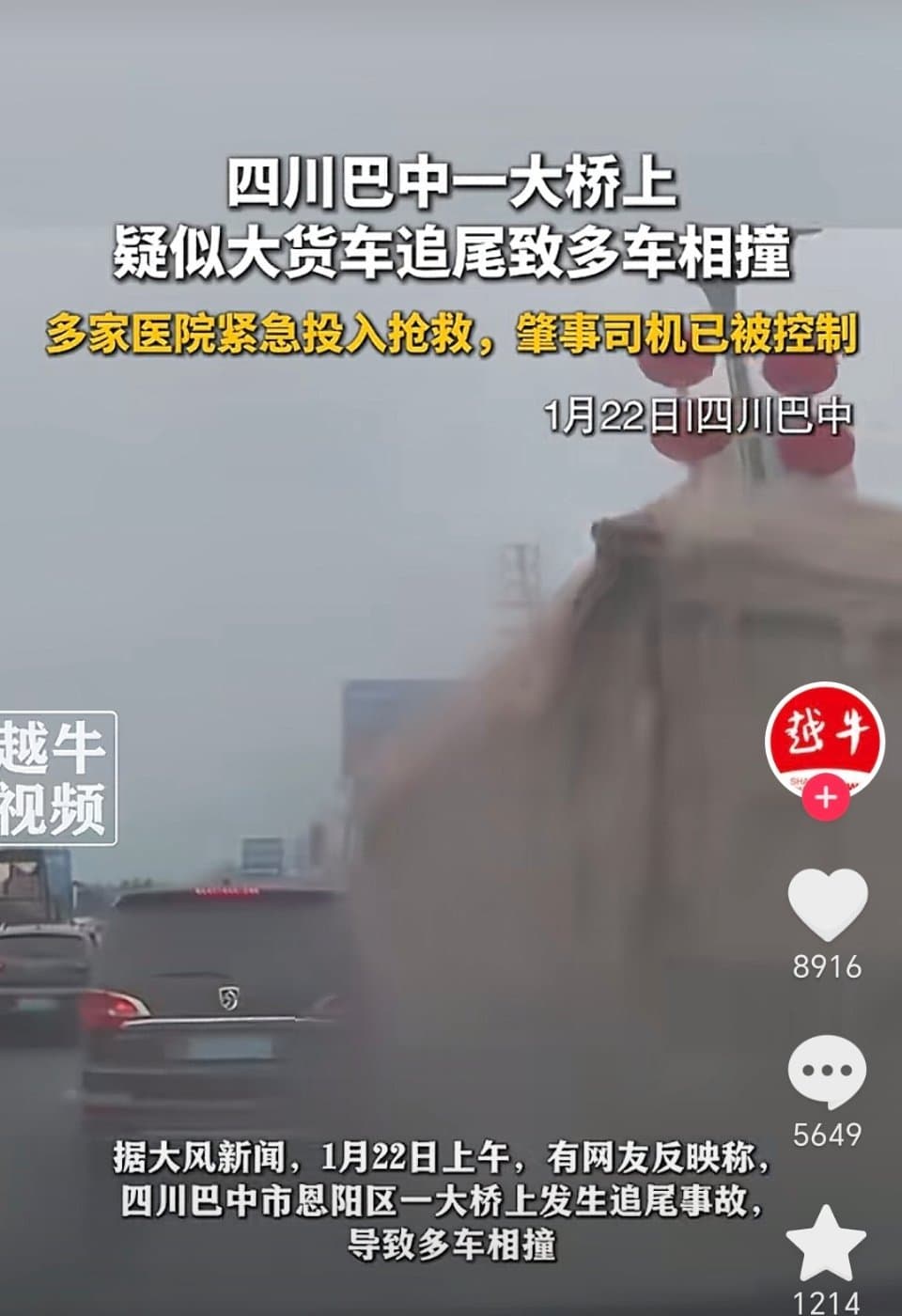Viewport: 902px width, 1316px height.
Task: Like this video with the heart
Action: pyautogui.click(x=827, y=904)
